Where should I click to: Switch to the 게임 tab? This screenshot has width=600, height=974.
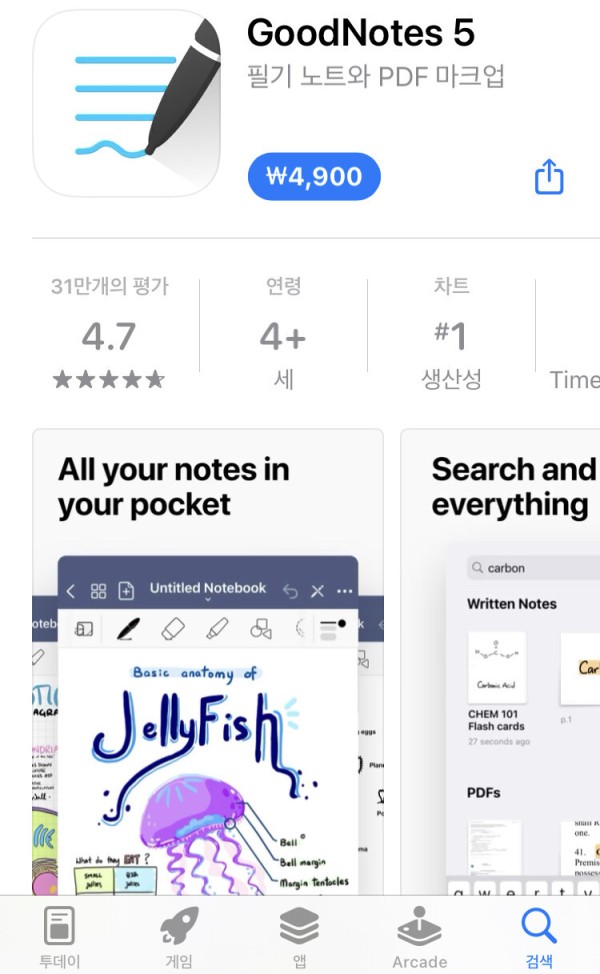coord(180,937)
